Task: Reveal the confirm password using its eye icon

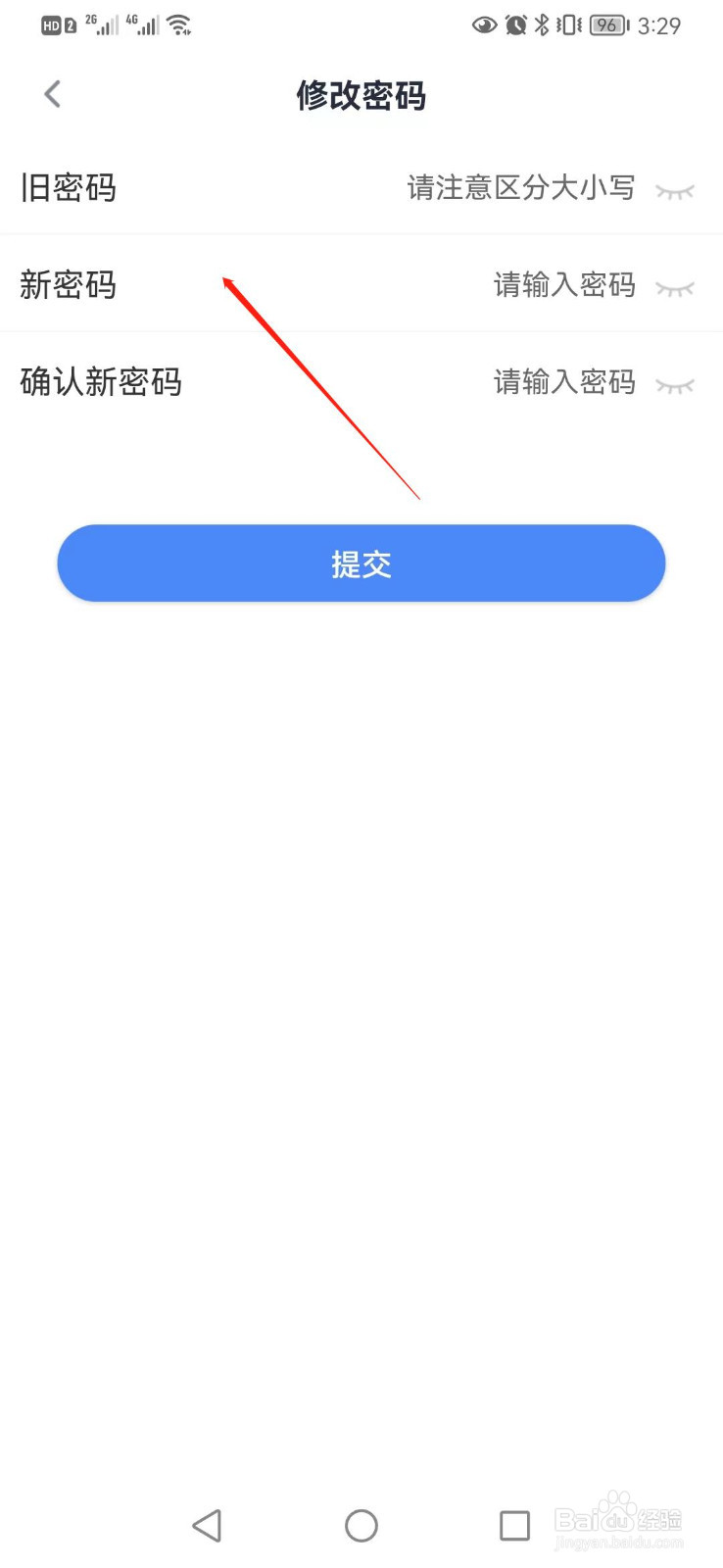Action: click(x=674, y=384)
